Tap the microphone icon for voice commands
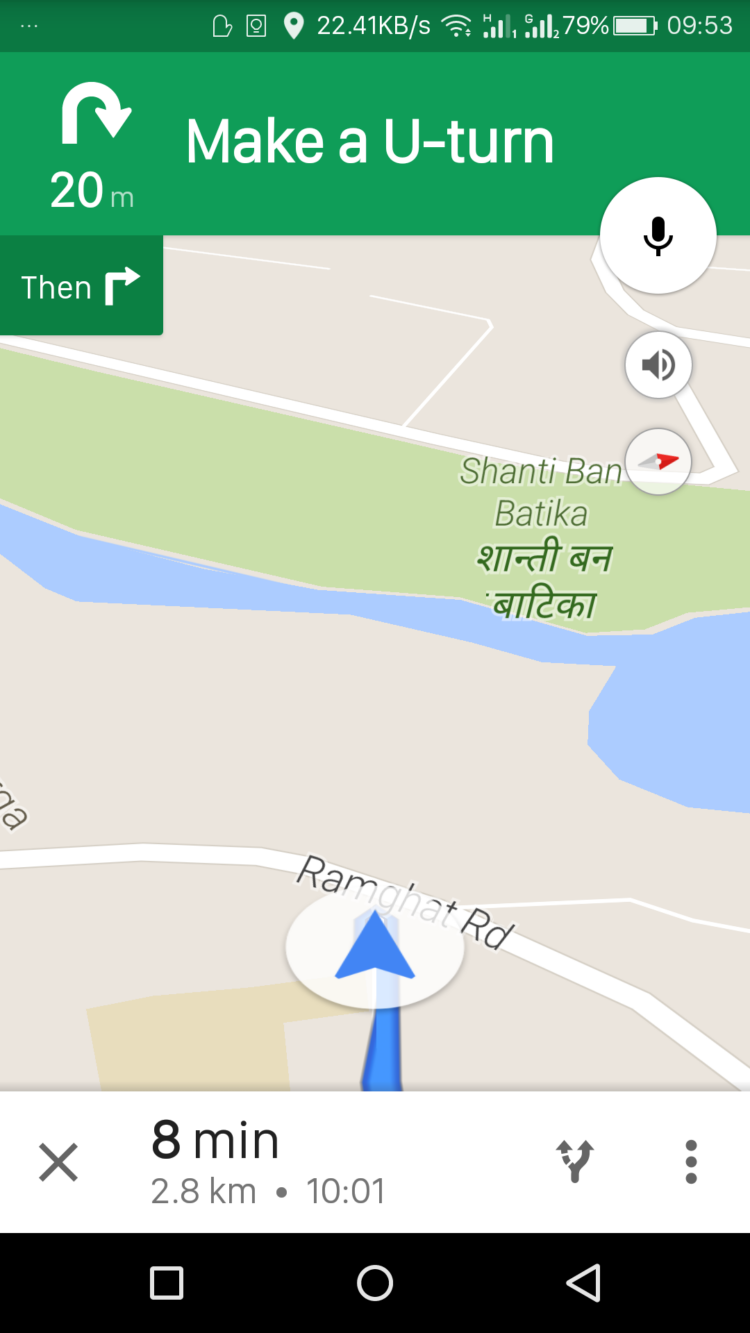The width and height of the screenshot is (750, 1333). point(657,233)
